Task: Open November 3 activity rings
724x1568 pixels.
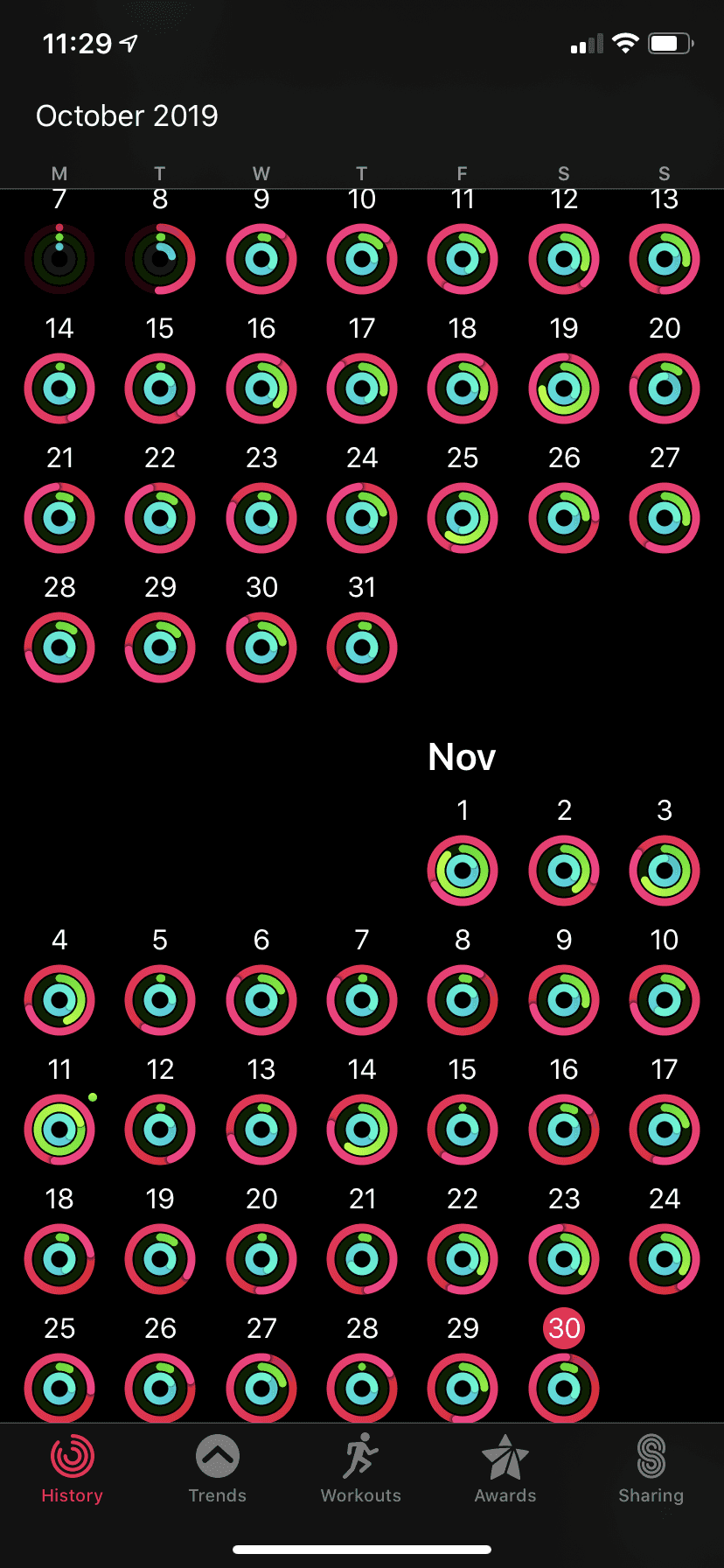Action: point(665,871)
